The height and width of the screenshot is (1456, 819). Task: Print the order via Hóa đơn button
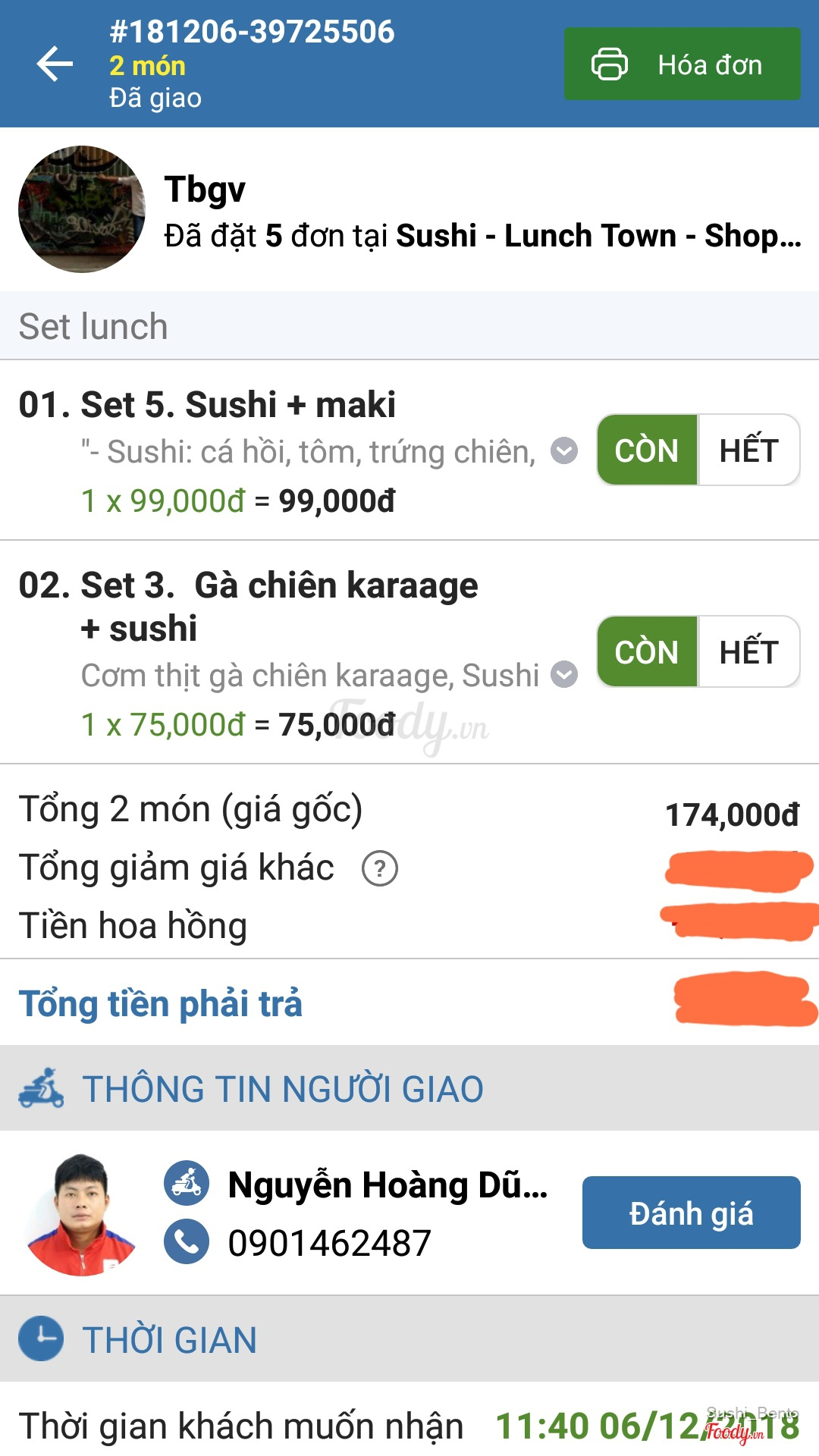pos(682,64)
